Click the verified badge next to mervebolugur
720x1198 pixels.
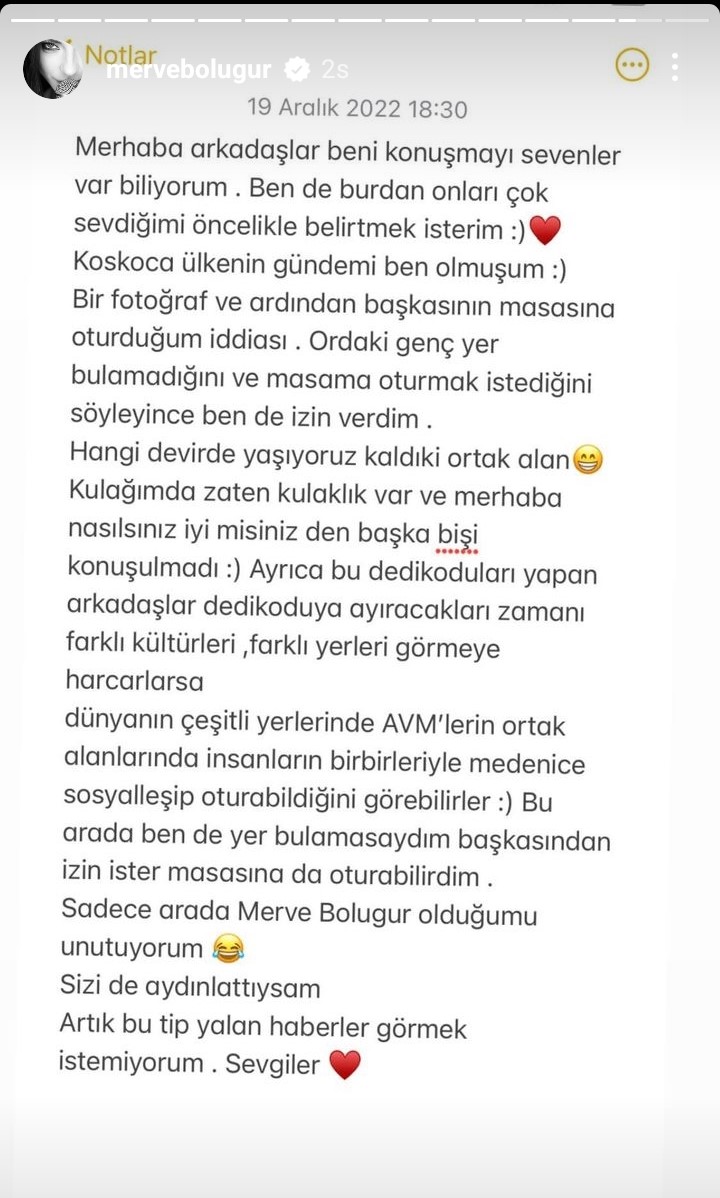pyautogui.click(x=295, y=68)
